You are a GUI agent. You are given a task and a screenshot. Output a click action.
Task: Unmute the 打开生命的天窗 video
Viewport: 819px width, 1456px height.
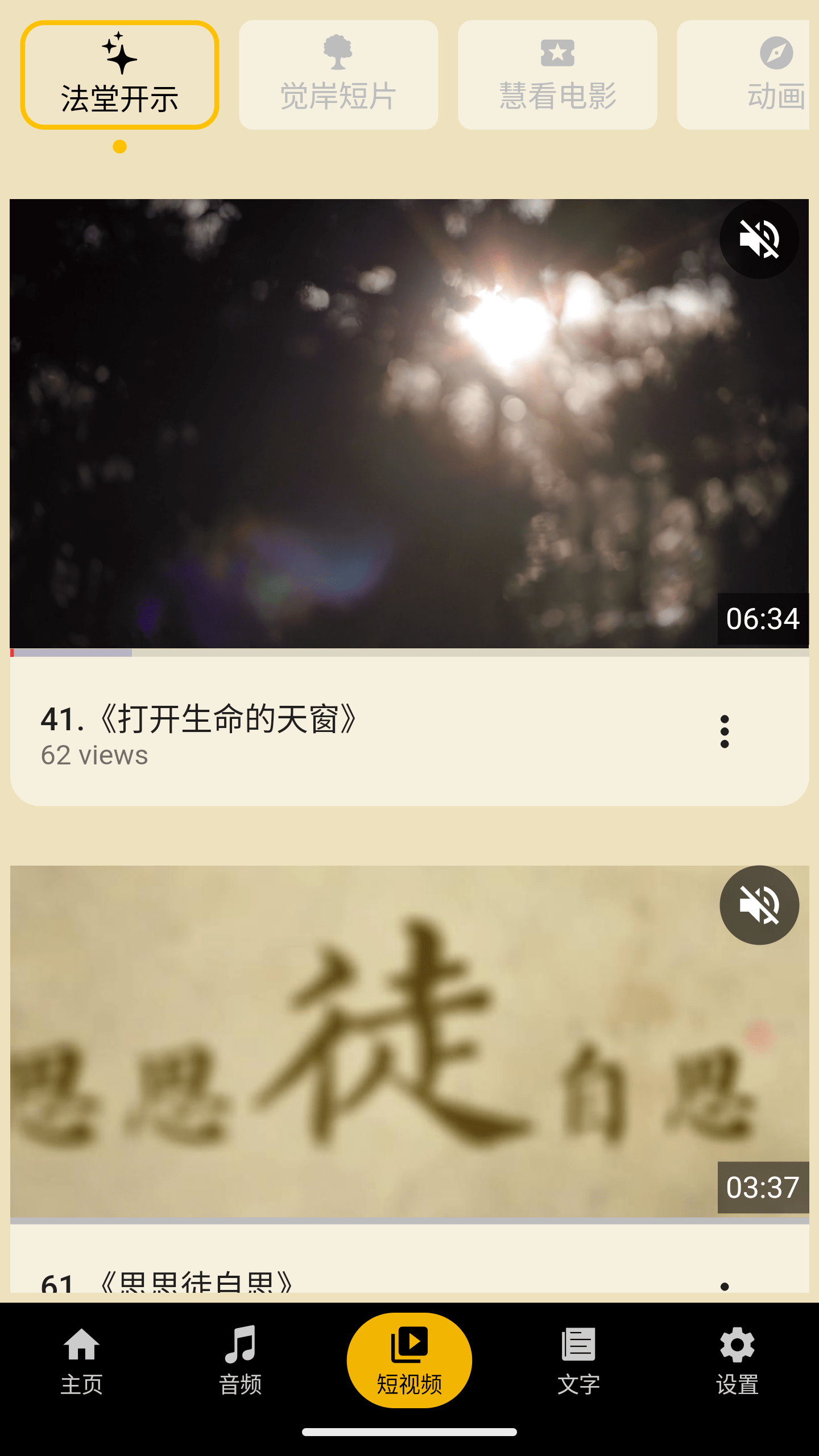[x=759, y=239]
